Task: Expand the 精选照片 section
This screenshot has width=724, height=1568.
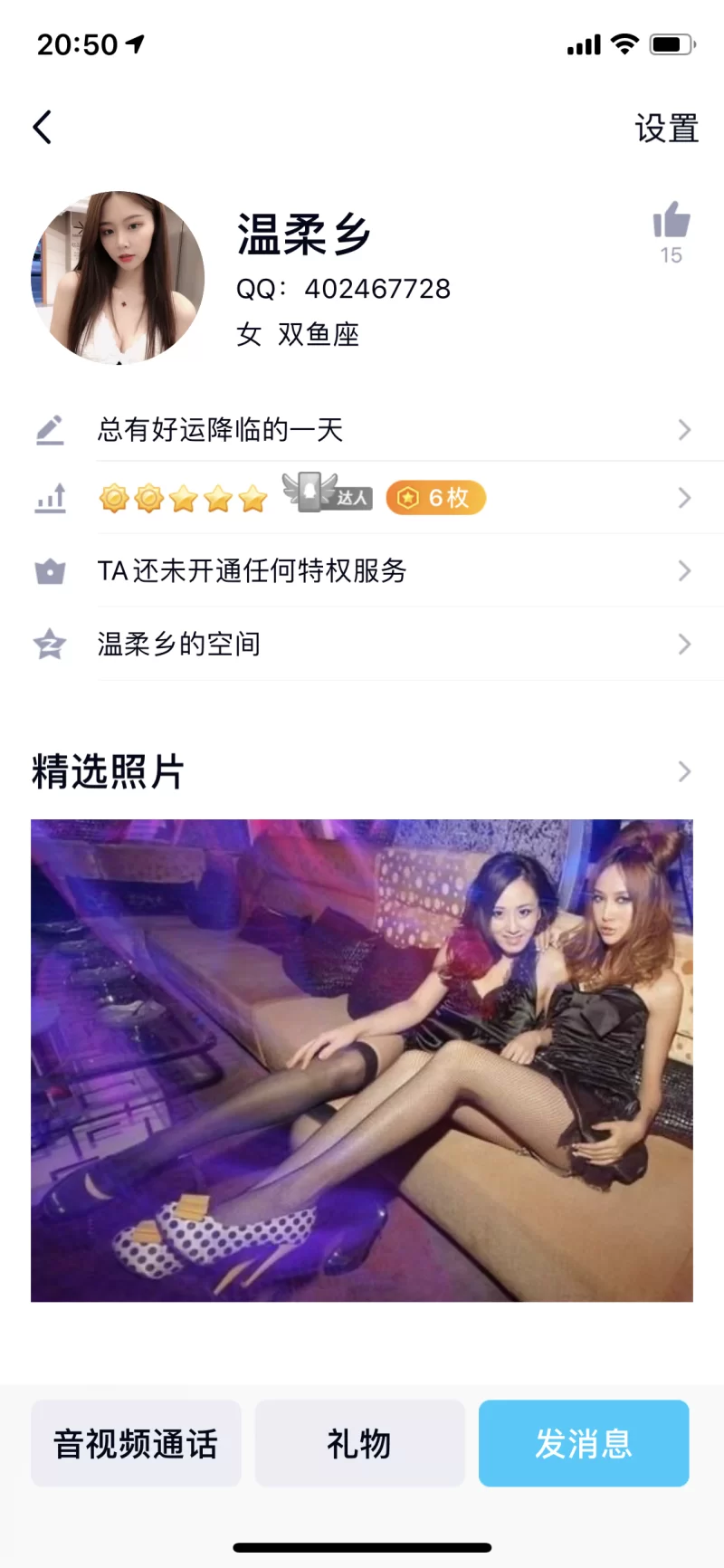Action: point(683,772)
